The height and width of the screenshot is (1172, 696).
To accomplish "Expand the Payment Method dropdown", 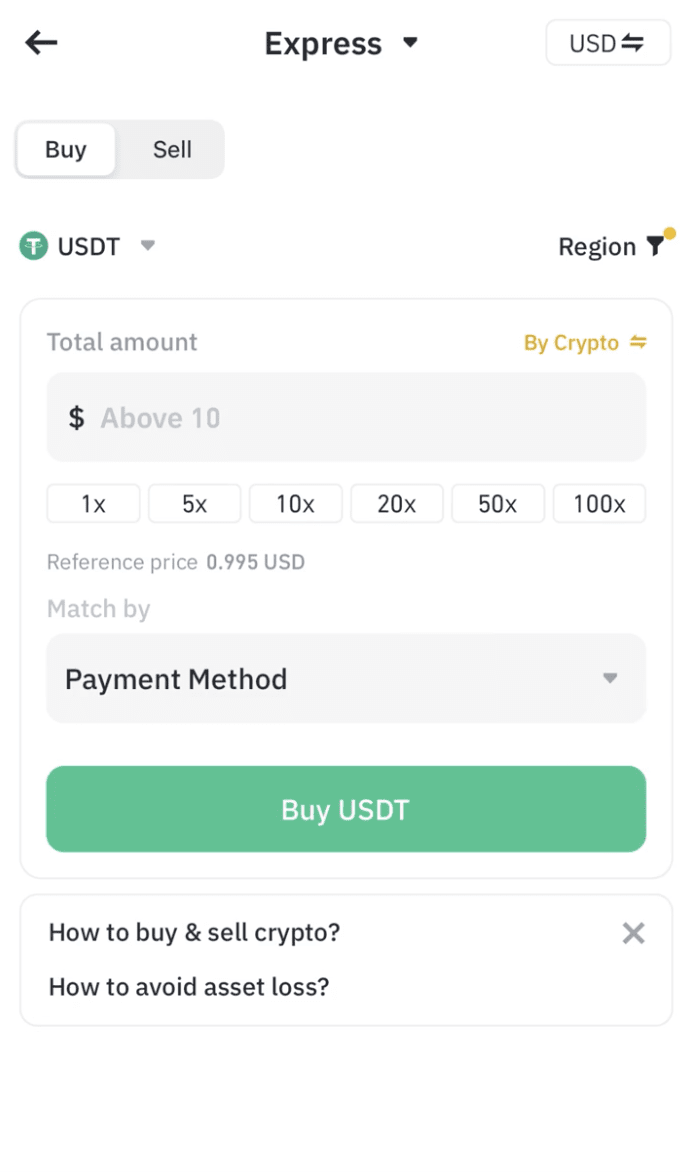I will click(x=346, y=679).
